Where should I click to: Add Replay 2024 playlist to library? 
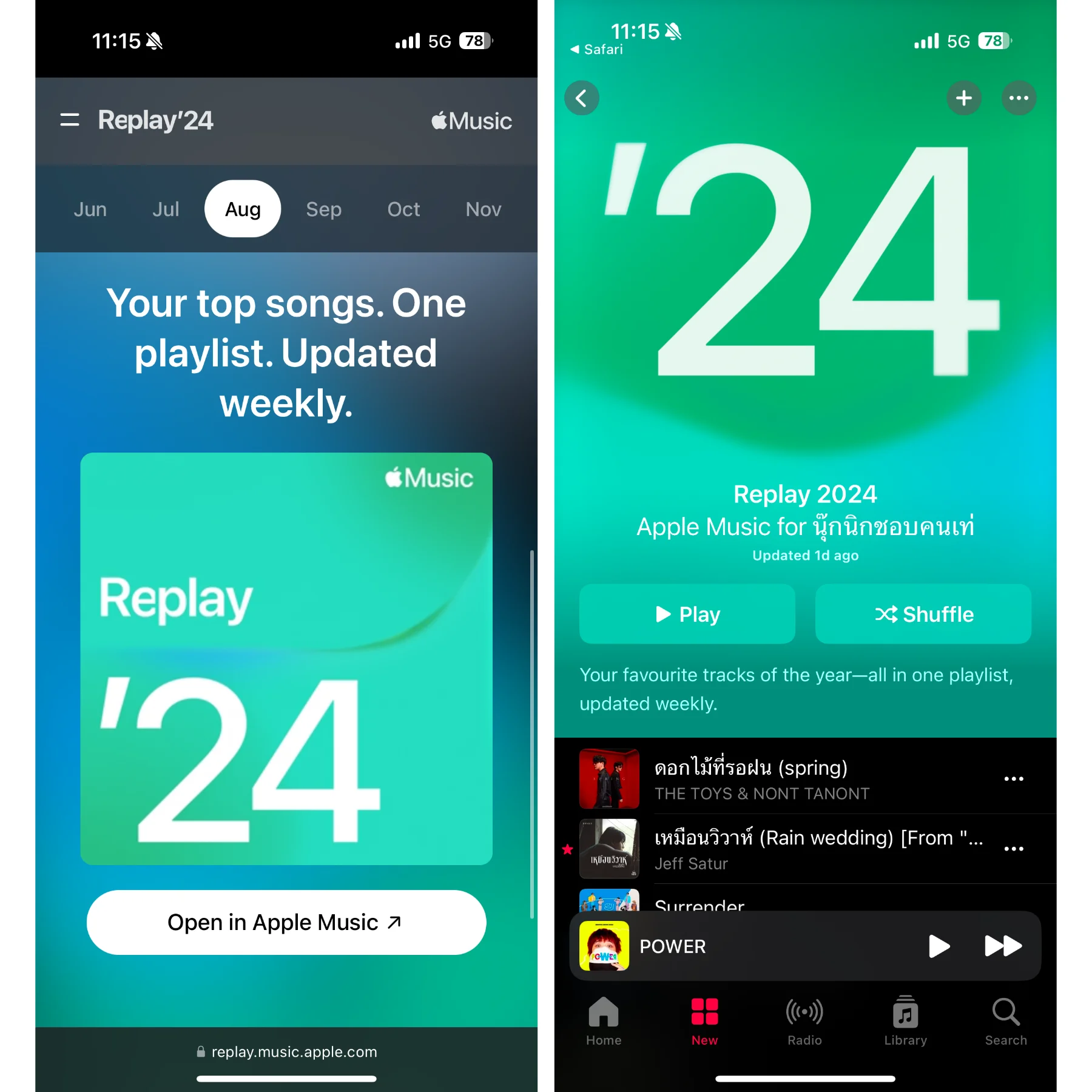(x=963, y=98)
